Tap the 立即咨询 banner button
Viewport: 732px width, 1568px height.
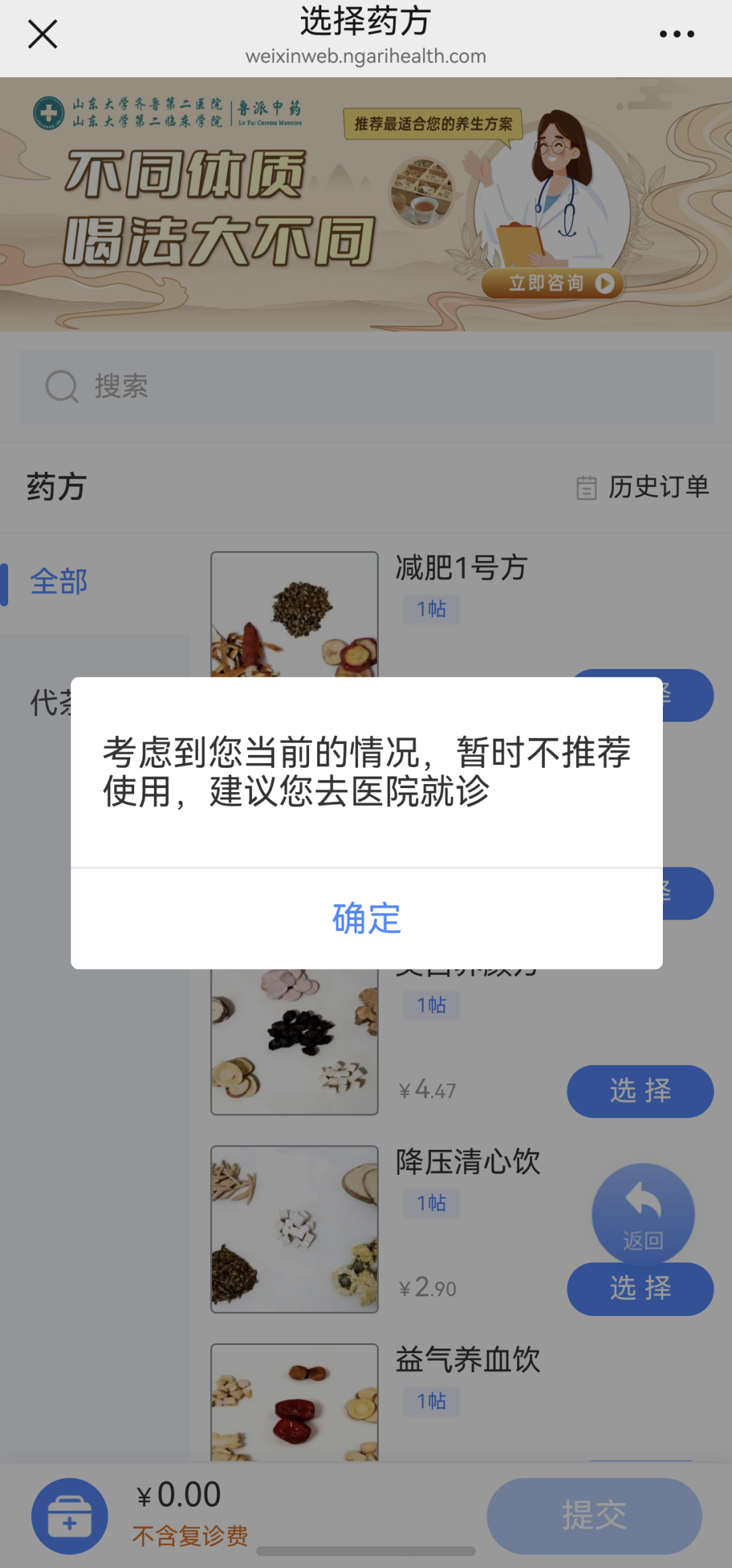552,283
